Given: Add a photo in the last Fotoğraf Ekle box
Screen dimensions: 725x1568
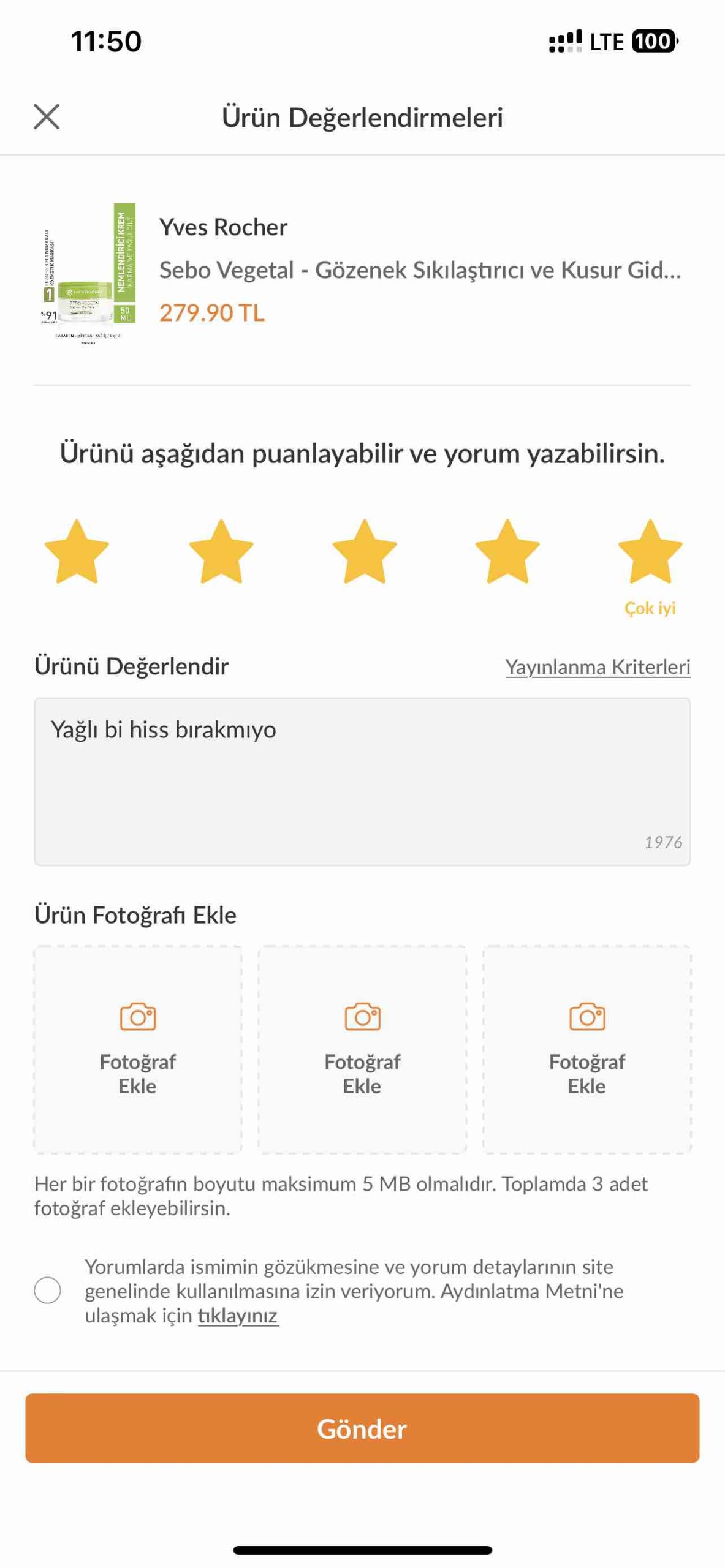Looking at the screenshot, I should click(x=587, y=1049).
